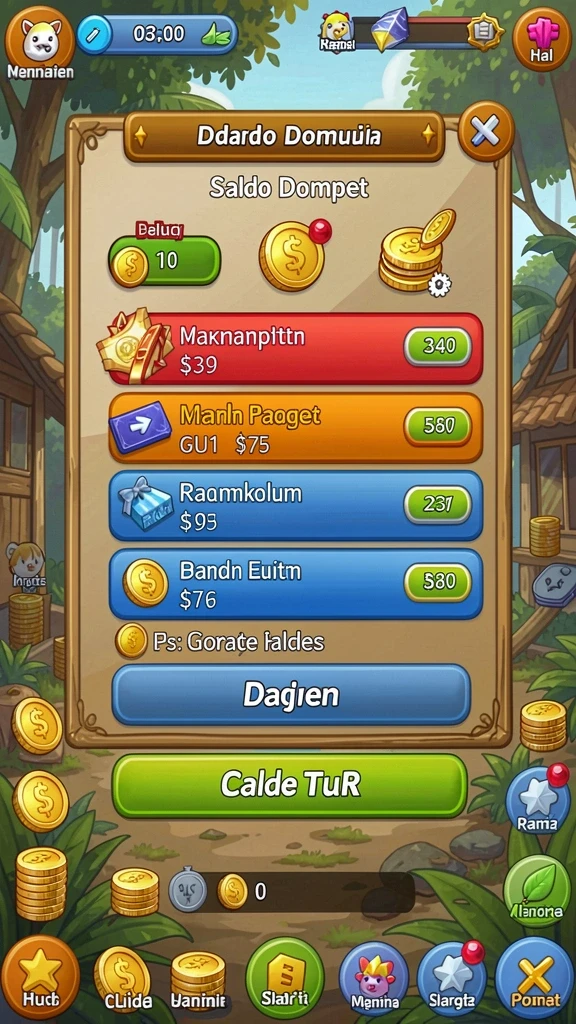Open the Hal menu button
Viewport: 576px width, 1024px height.
pyautogui.click(x=542, y=39)
